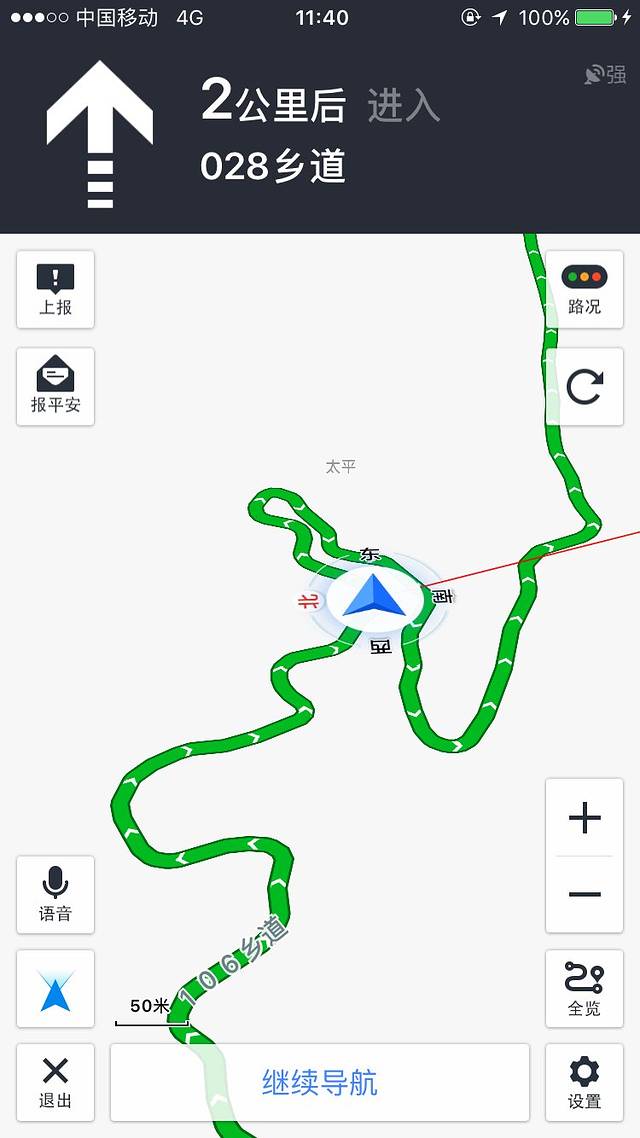Zoom out of the map
640x1138 pixels.
pos(584,894)
